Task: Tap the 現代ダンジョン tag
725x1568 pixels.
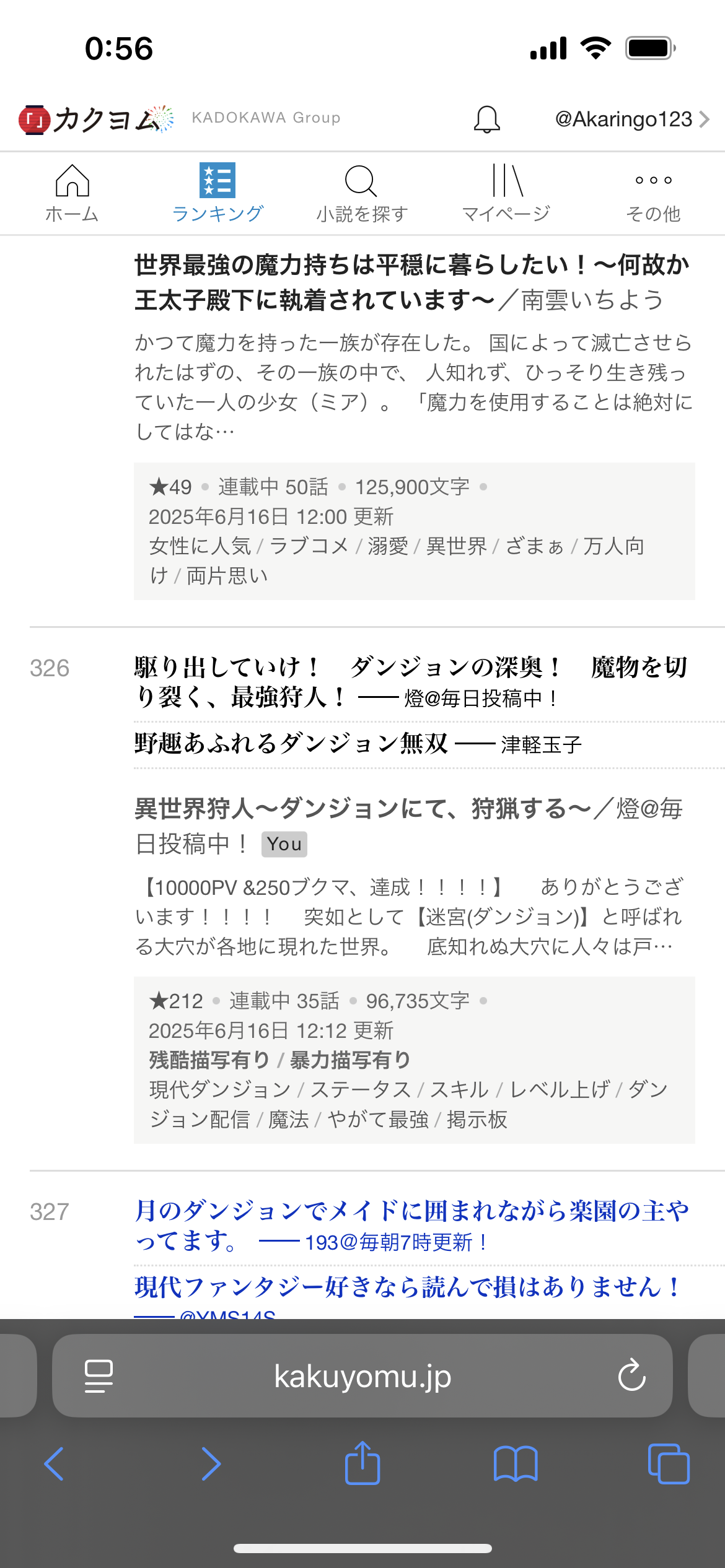Action: tap(220, 1089)
